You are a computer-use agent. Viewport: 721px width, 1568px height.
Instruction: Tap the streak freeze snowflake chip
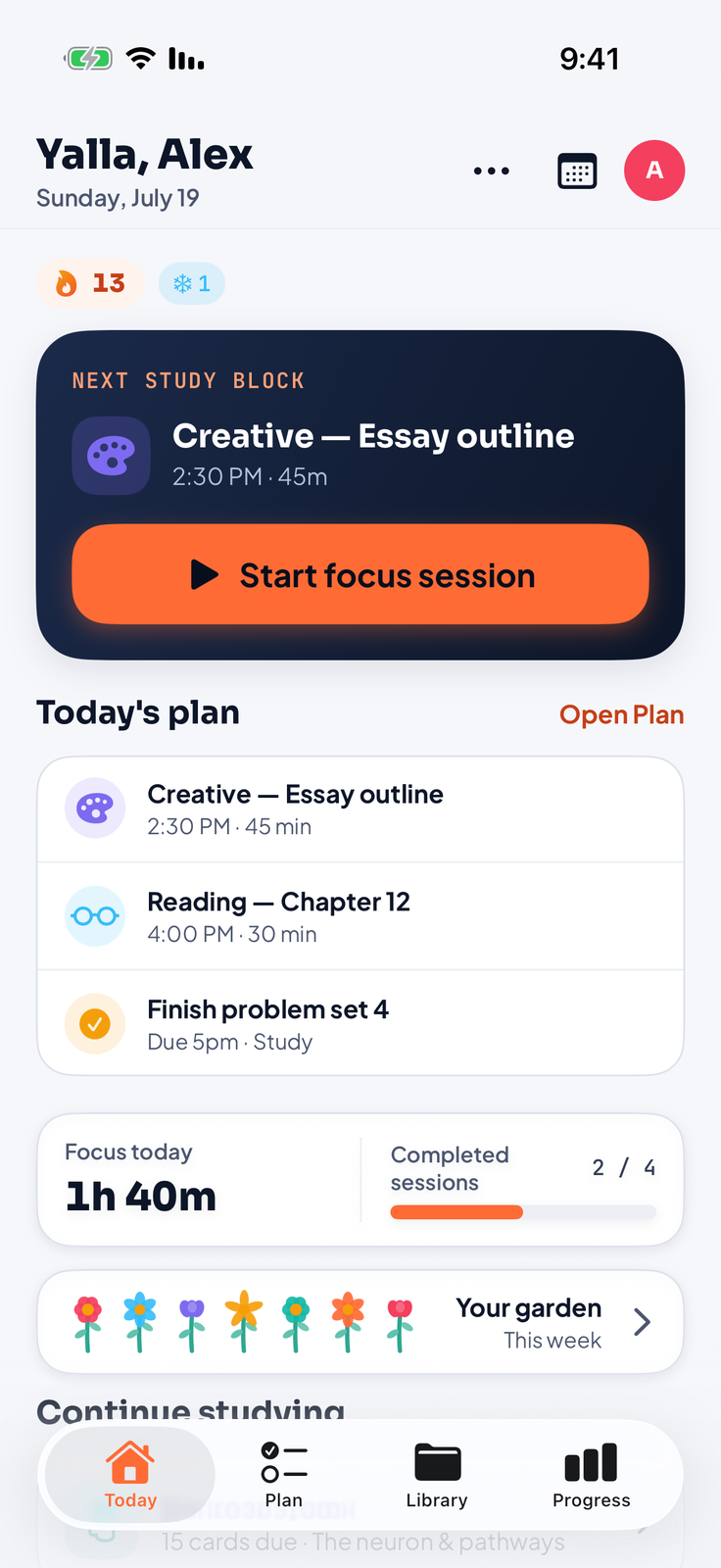(192, 284)
